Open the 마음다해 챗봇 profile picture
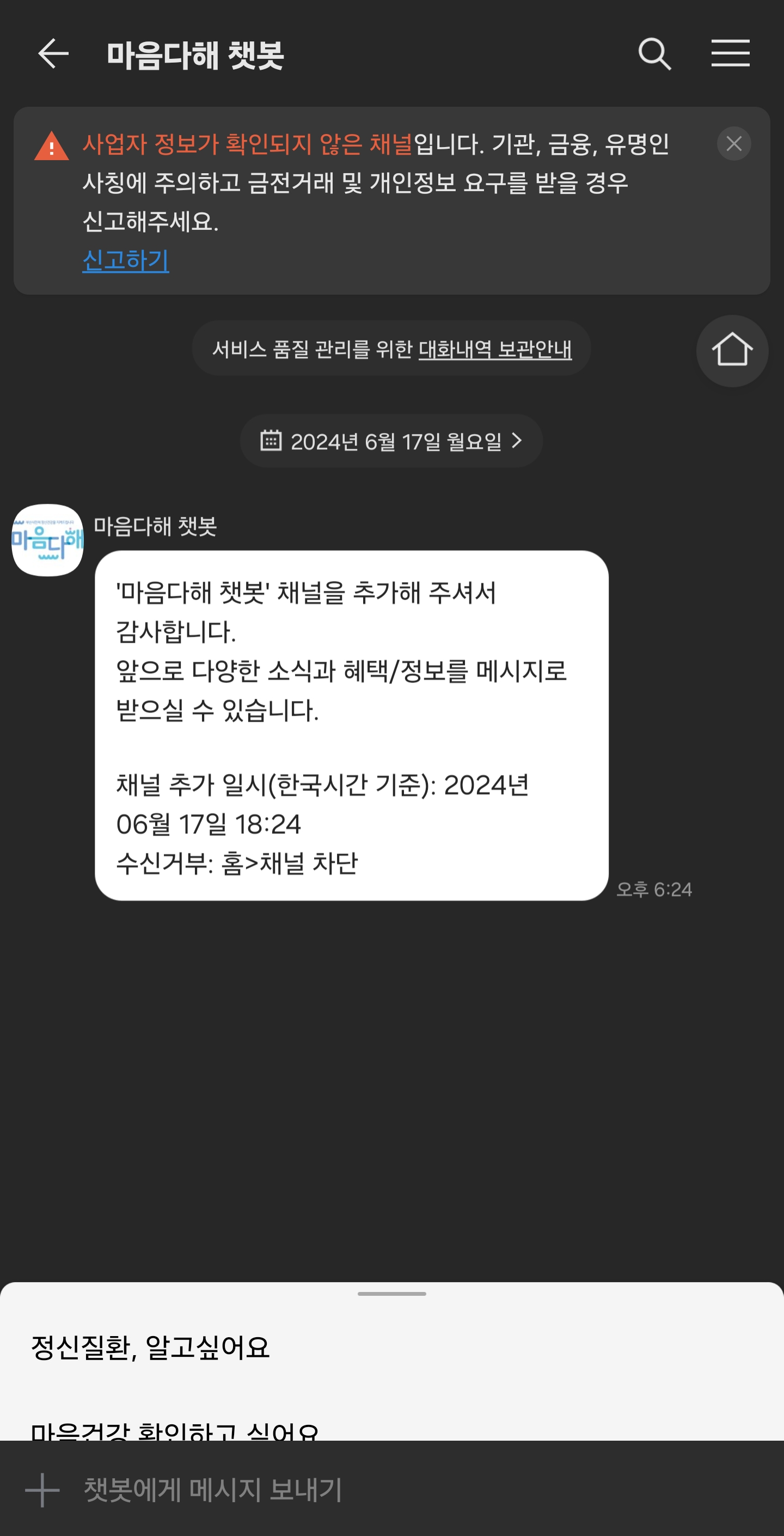The width and height of the screenshot is (784, 1536). 48,540
